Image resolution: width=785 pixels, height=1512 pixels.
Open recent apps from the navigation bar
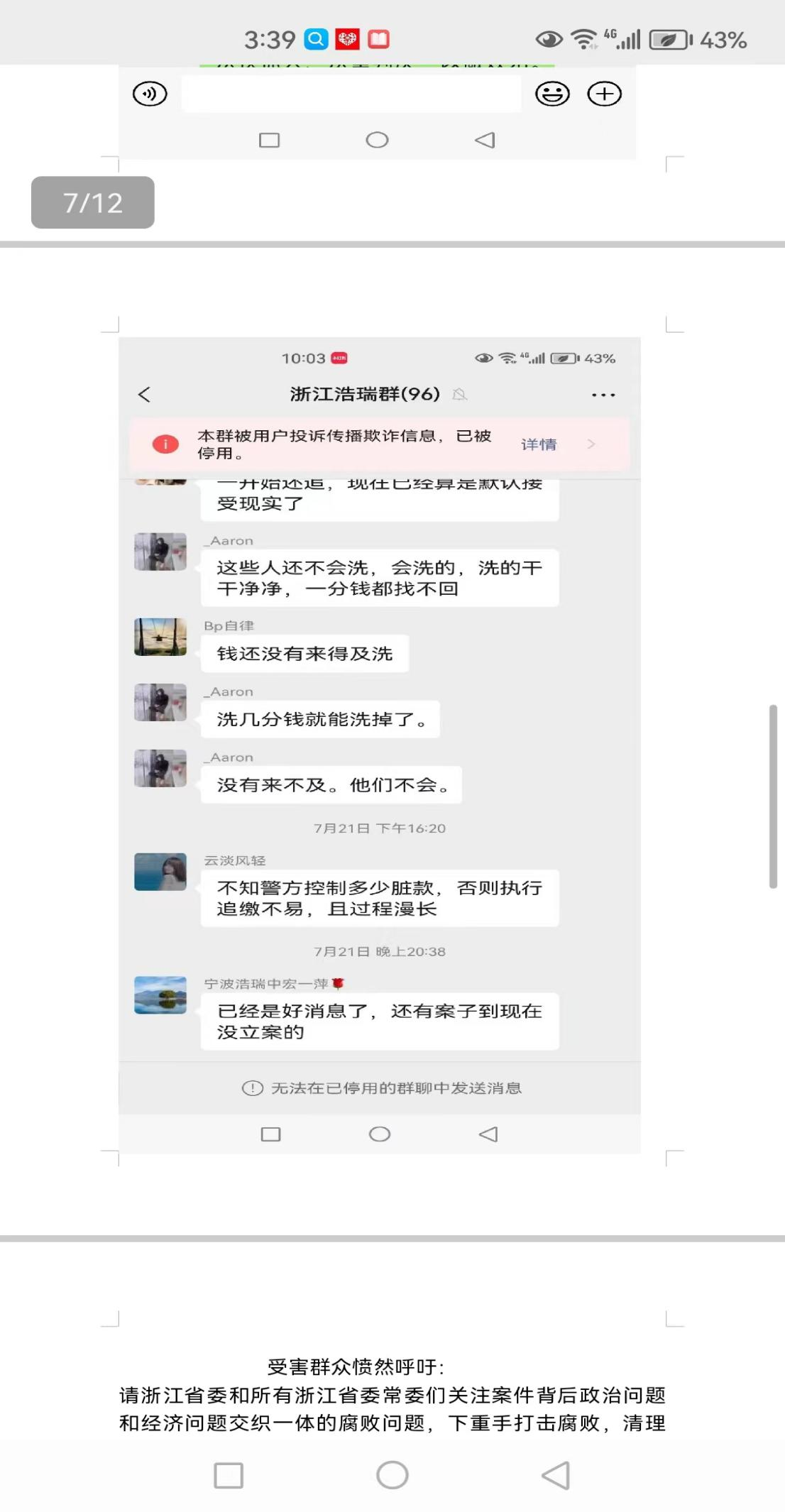pyautogui.click(x=229, y=1475)
